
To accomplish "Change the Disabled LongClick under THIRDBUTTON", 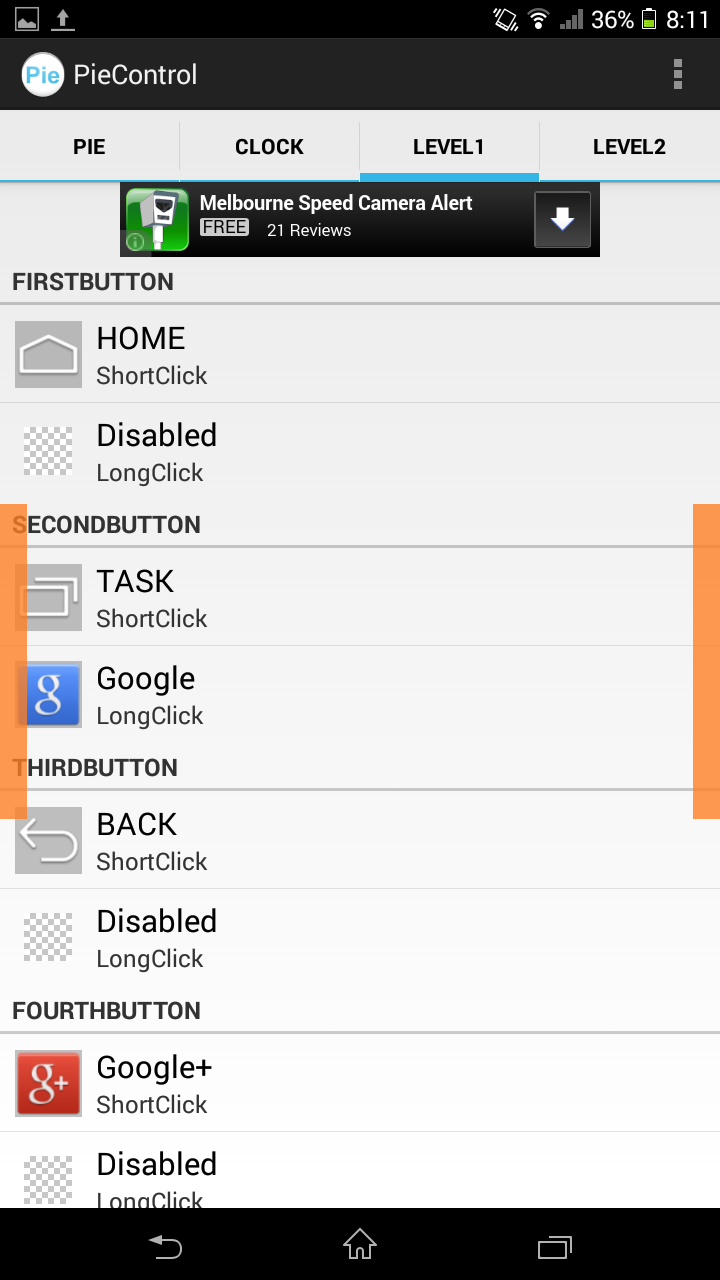I will tap(360, 938).
